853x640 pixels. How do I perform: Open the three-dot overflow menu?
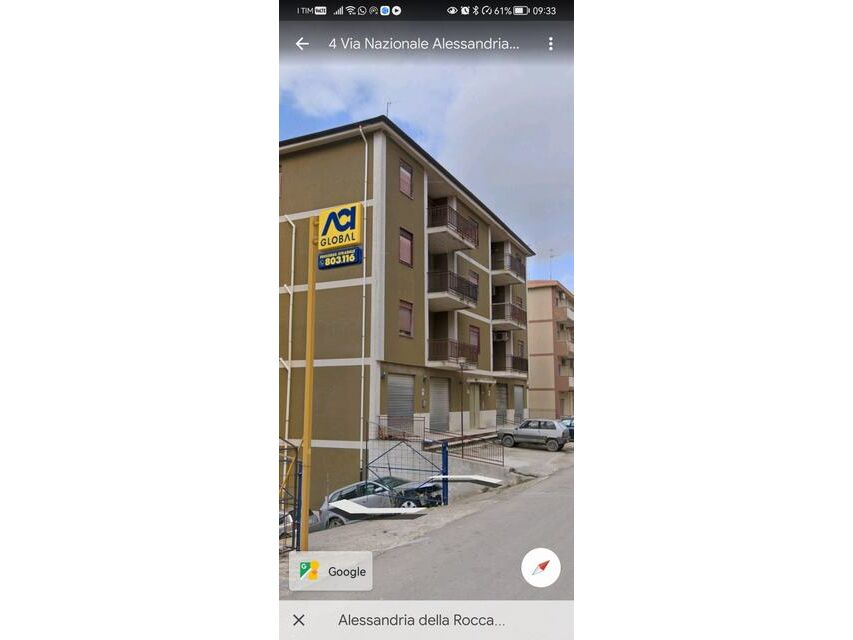click(x=550, y=44)
